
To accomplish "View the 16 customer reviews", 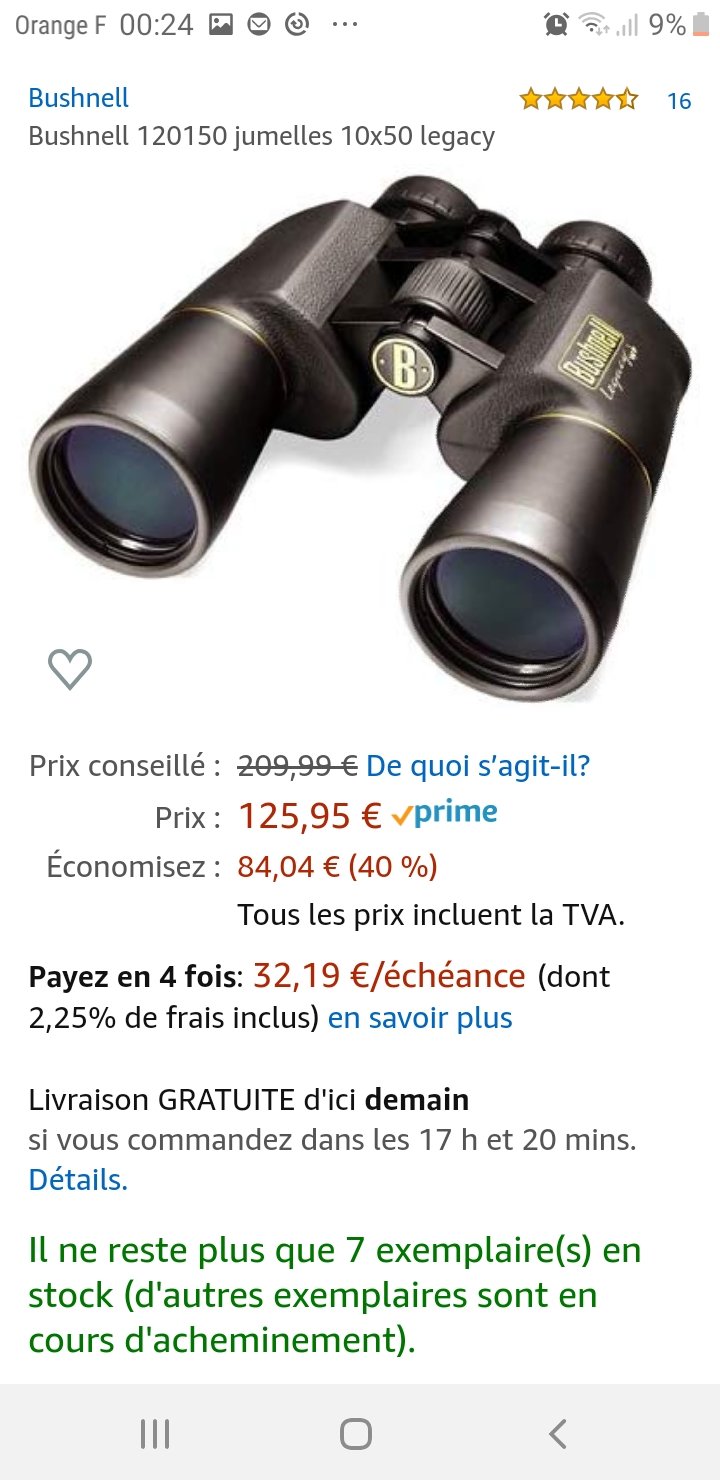I will tap(678, 100).
